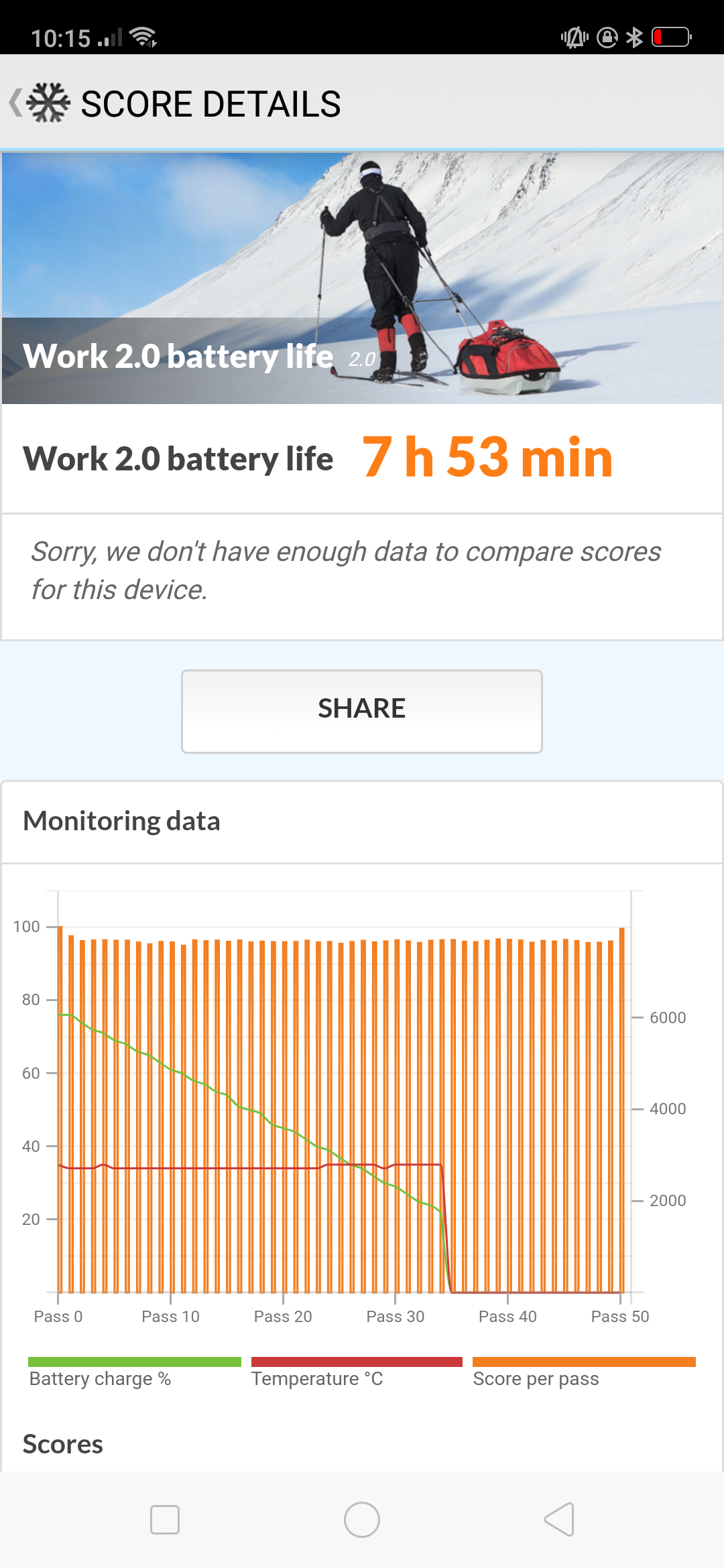Tap the SHARE button

click(x=361, y=711)
